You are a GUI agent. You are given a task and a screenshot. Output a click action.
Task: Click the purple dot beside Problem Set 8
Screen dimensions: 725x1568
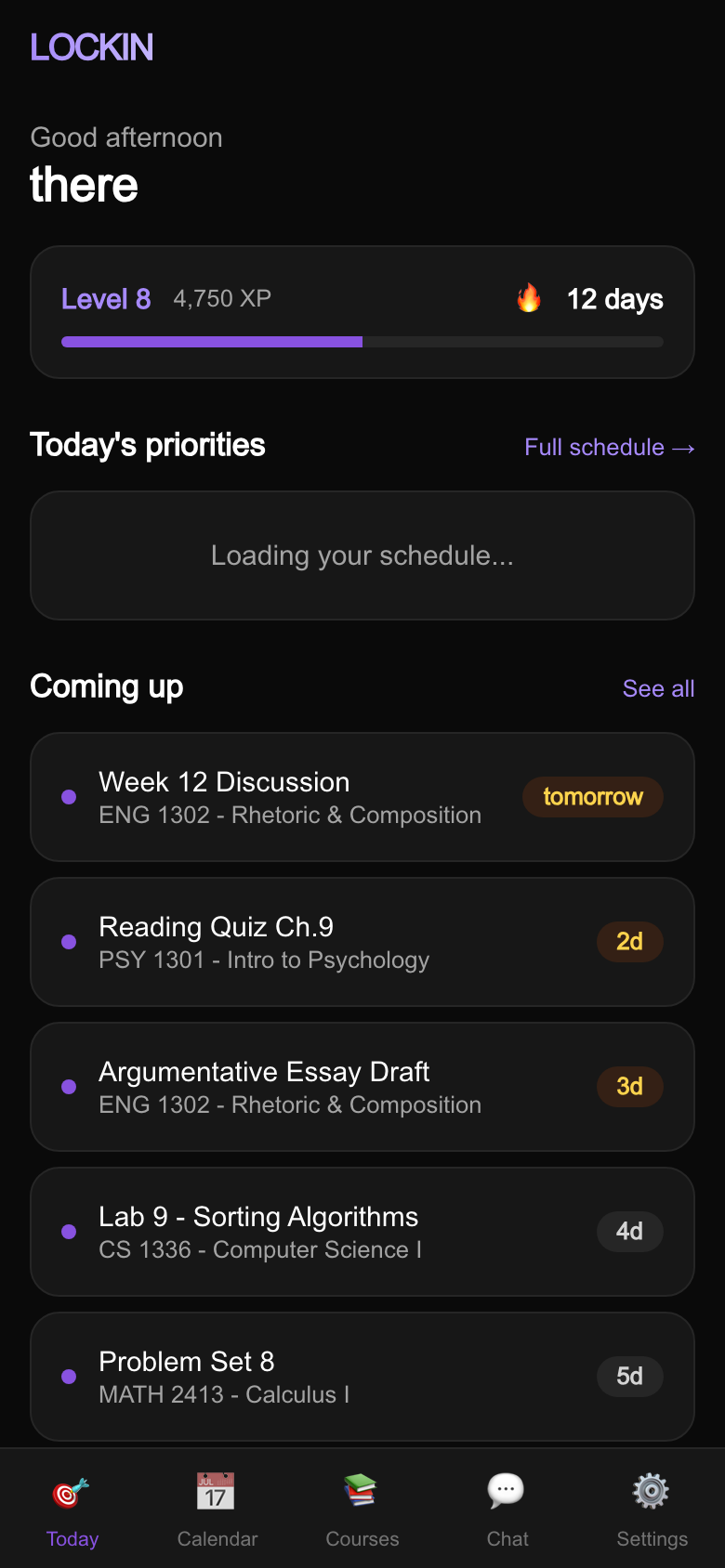coord(68,1377)
